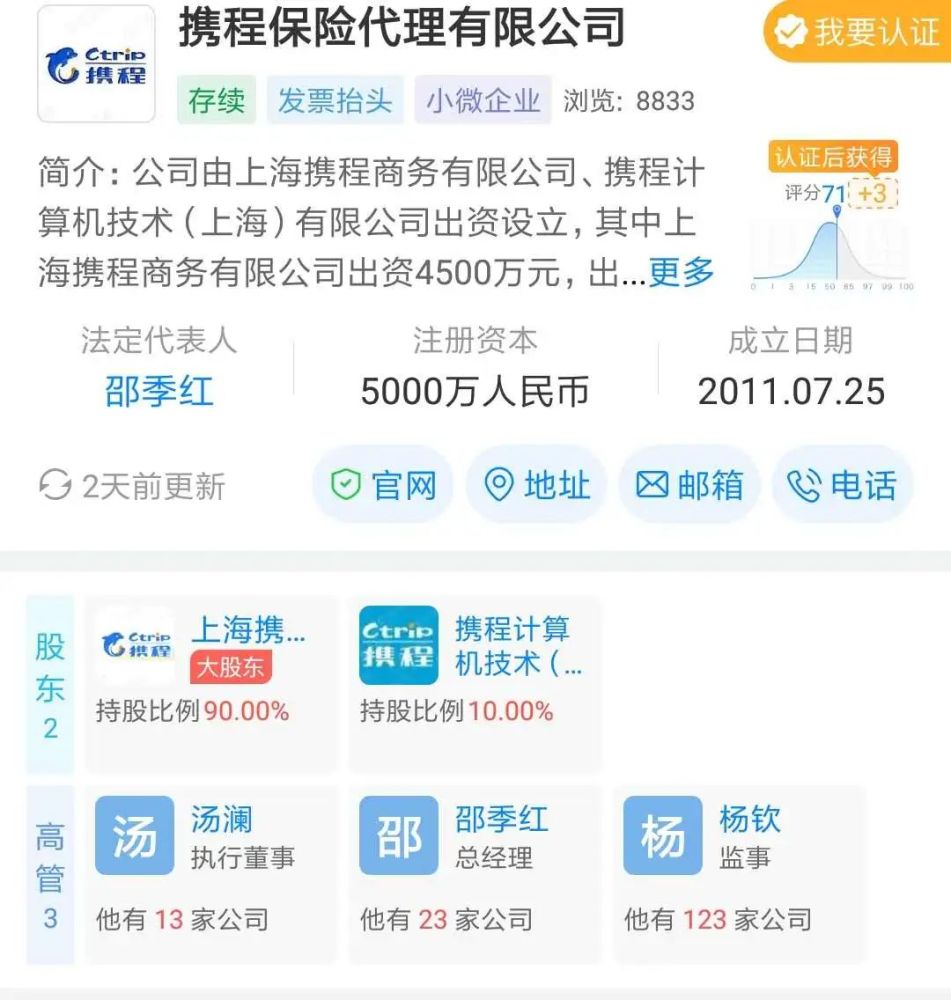Image resolution: width=951 pixels, height=1000 pixels.
Task: Expand the intro with 更多
Action: (x=682, y=272)
